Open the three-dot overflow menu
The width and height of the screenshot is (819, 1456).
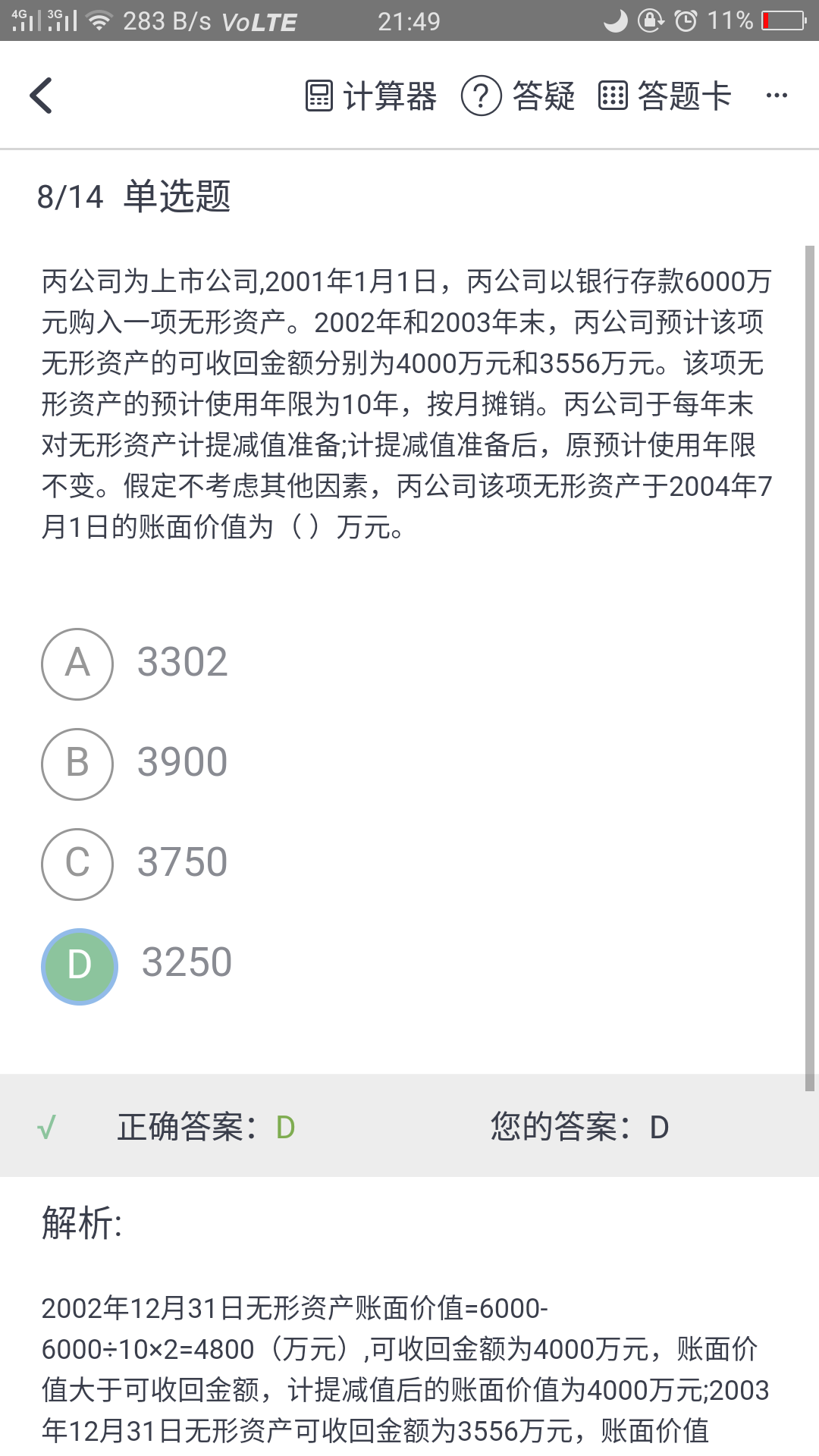[x=777, y=96]
